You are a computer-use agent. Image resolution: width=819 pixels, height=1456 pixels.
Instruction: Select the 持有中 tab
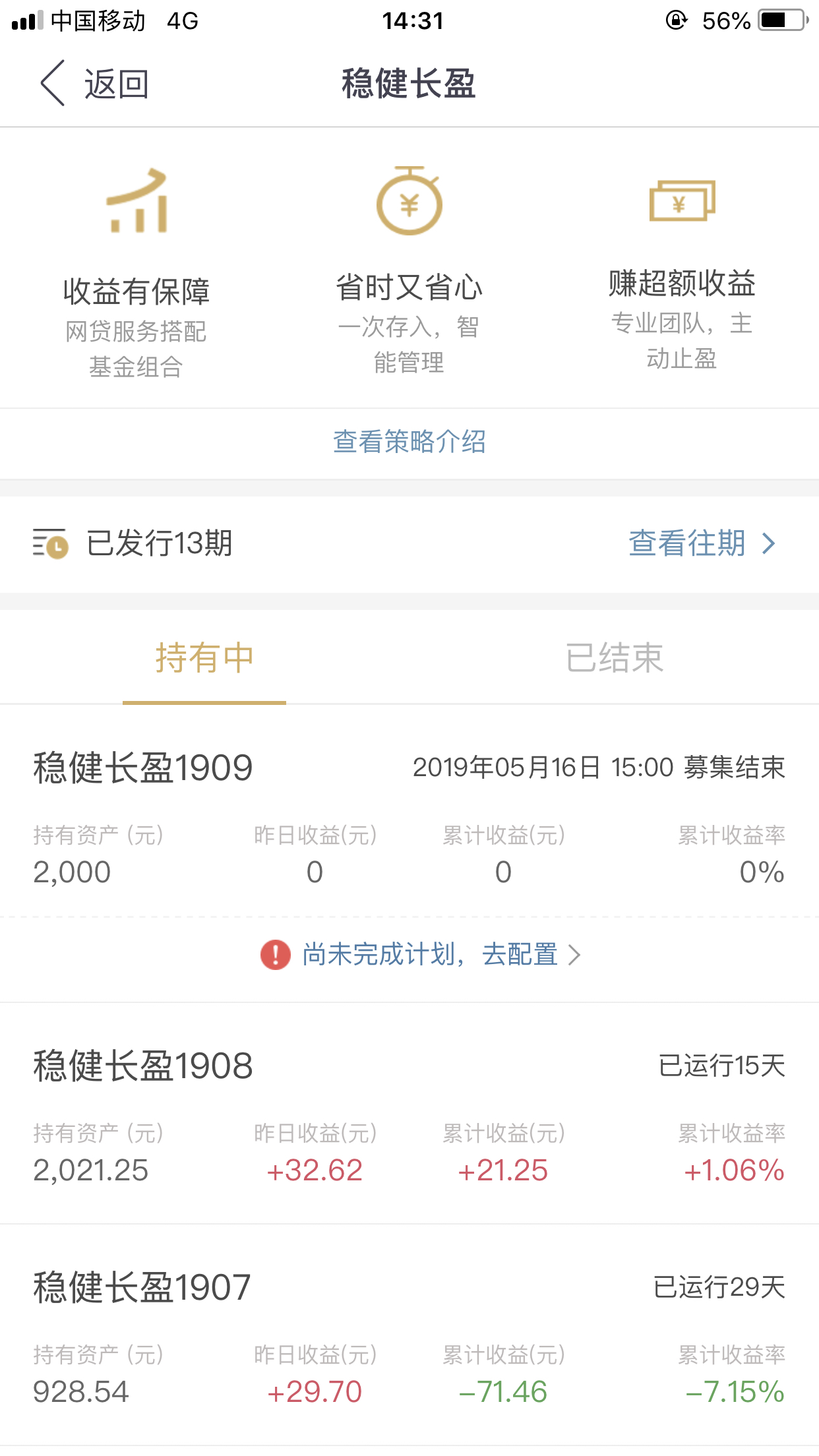pyautogui.click(x=204, y=657)
